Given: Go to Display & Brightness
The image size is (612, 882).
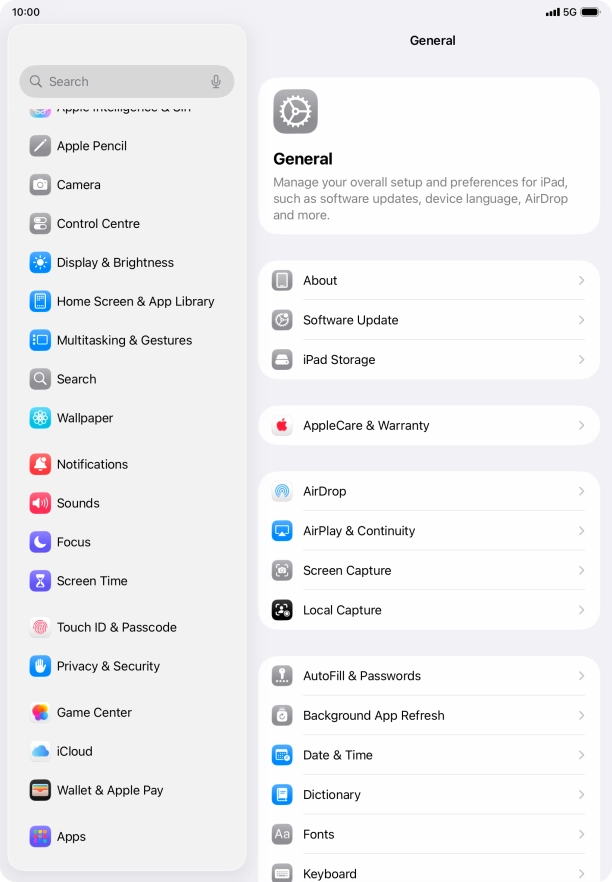Looking at the screenshot, I should coord(115,263).
